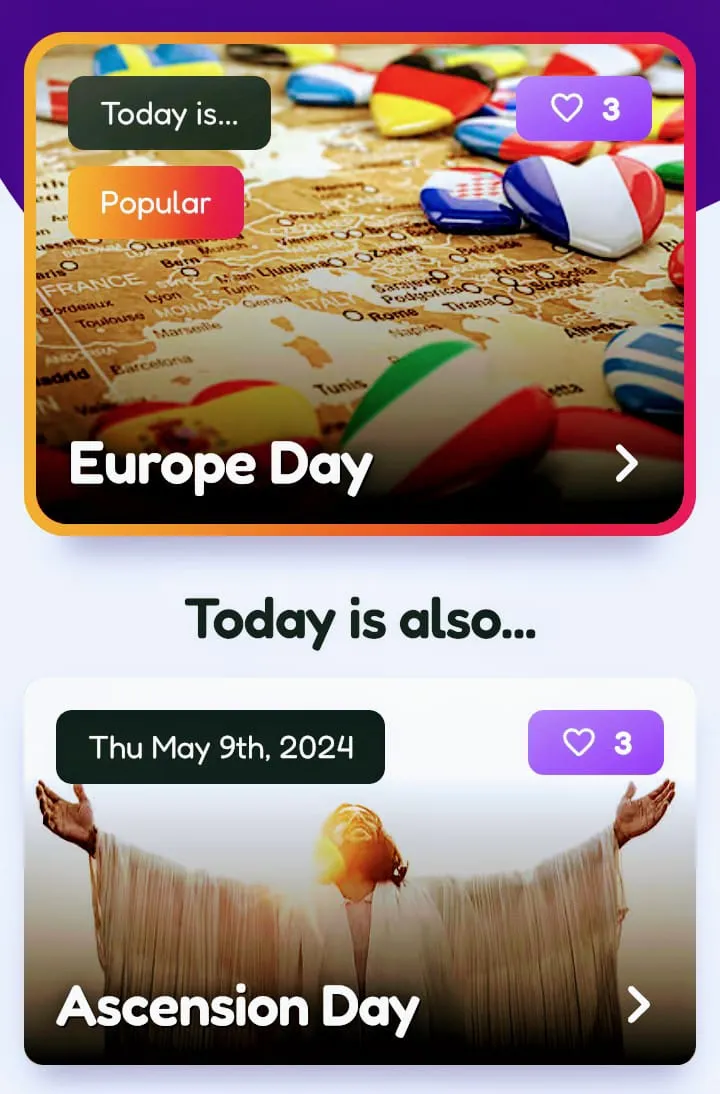Open the Europe Day article
Viewport: 720px width, 1094px height.
point(221,464)
